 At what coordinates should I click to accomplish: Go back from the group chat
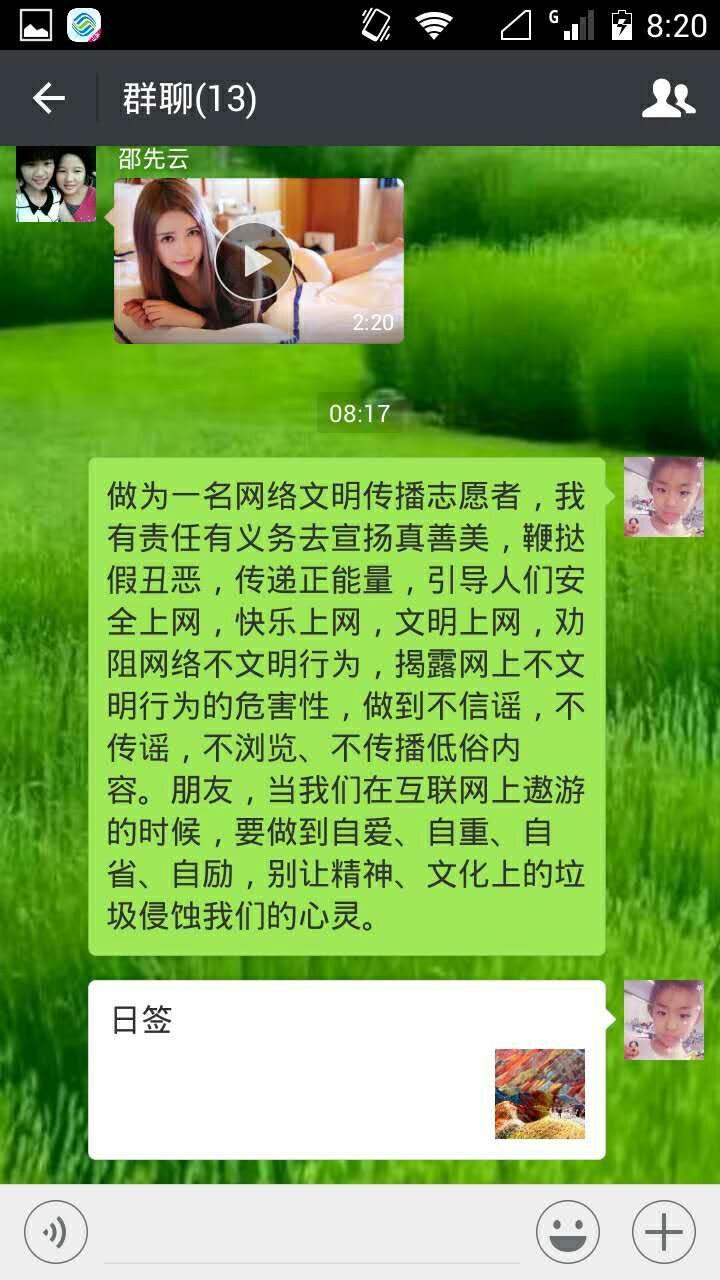coord(48,98)
